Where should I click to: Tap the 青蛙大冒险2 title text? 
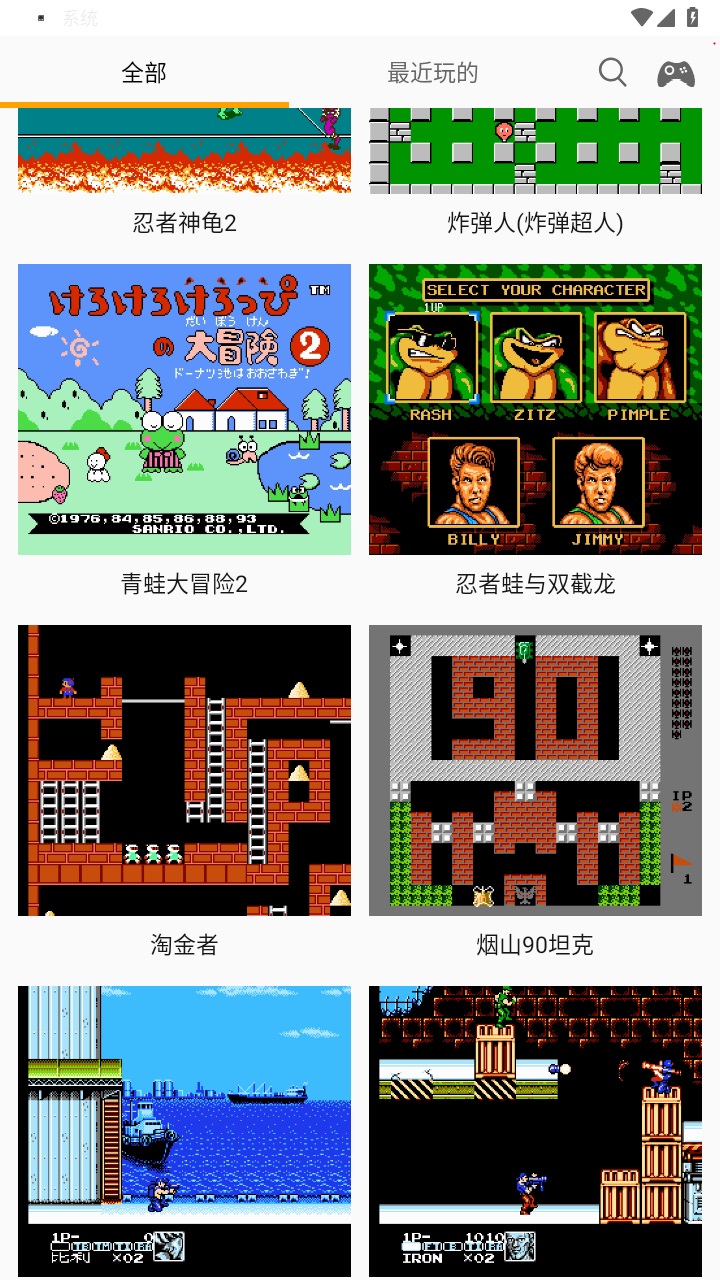click(x=184, y=584)
